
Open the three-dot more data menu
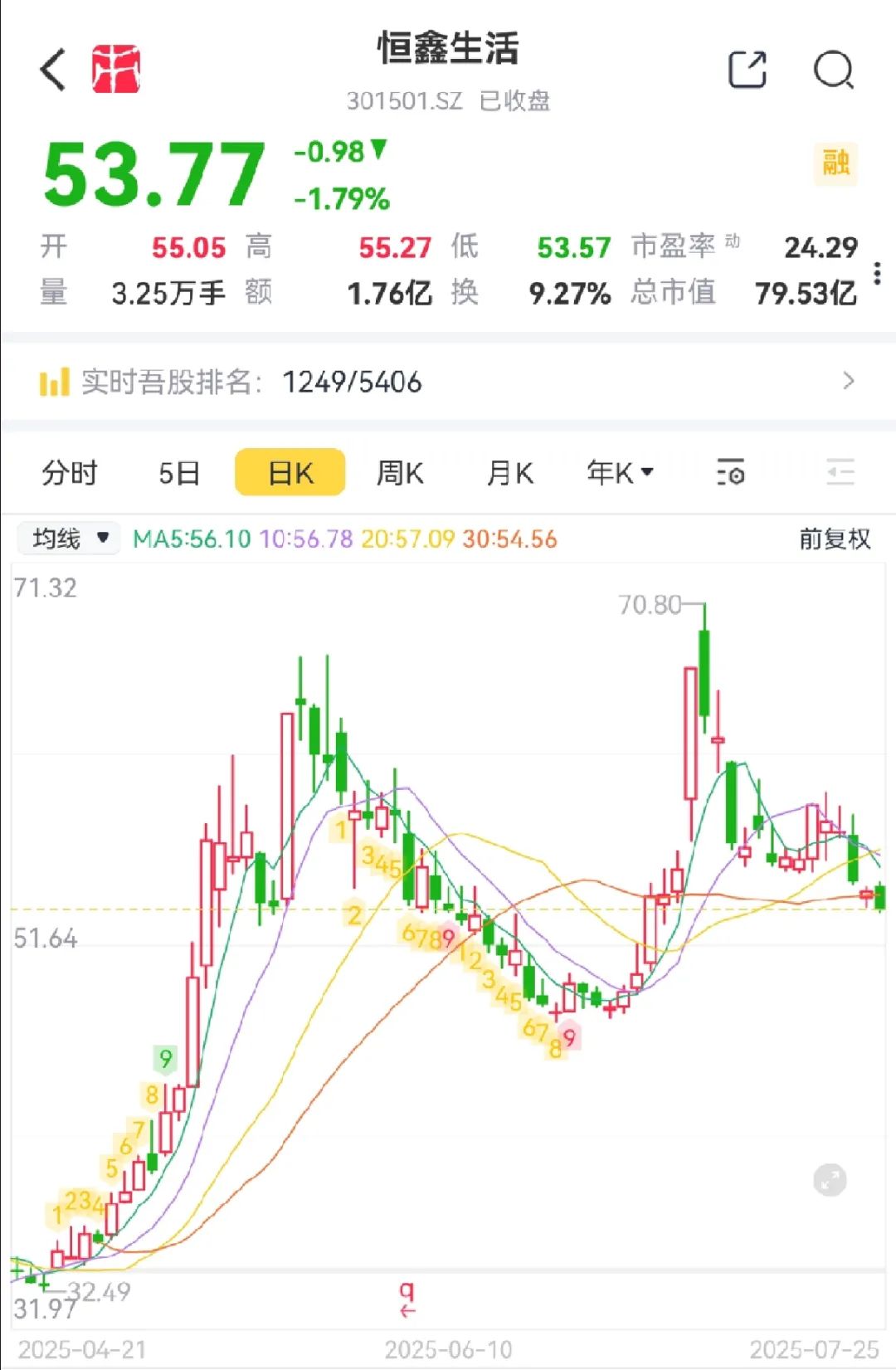[877, 274]
